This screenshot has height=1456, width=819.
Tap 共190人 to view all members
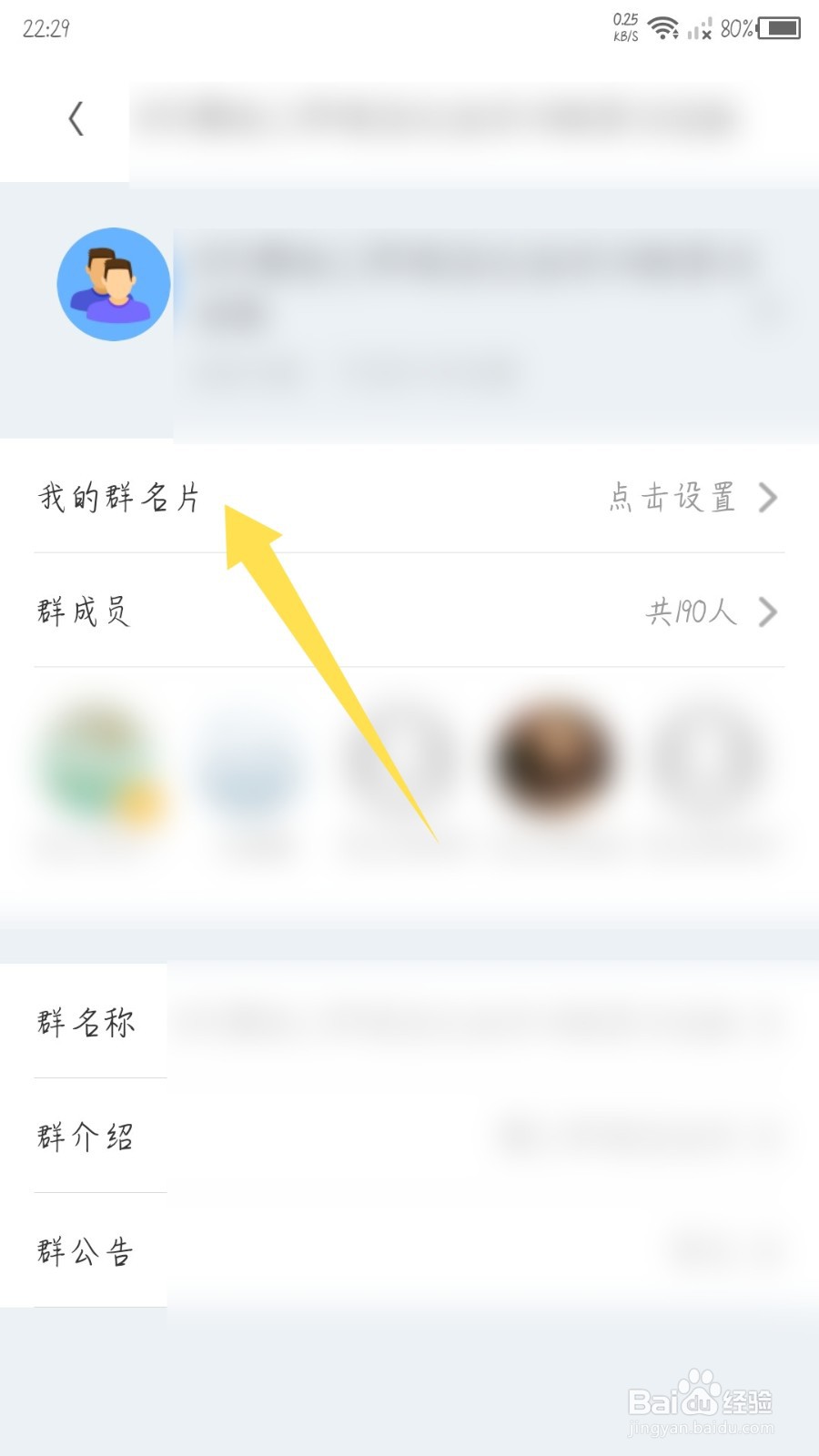(x=690, y=612)
